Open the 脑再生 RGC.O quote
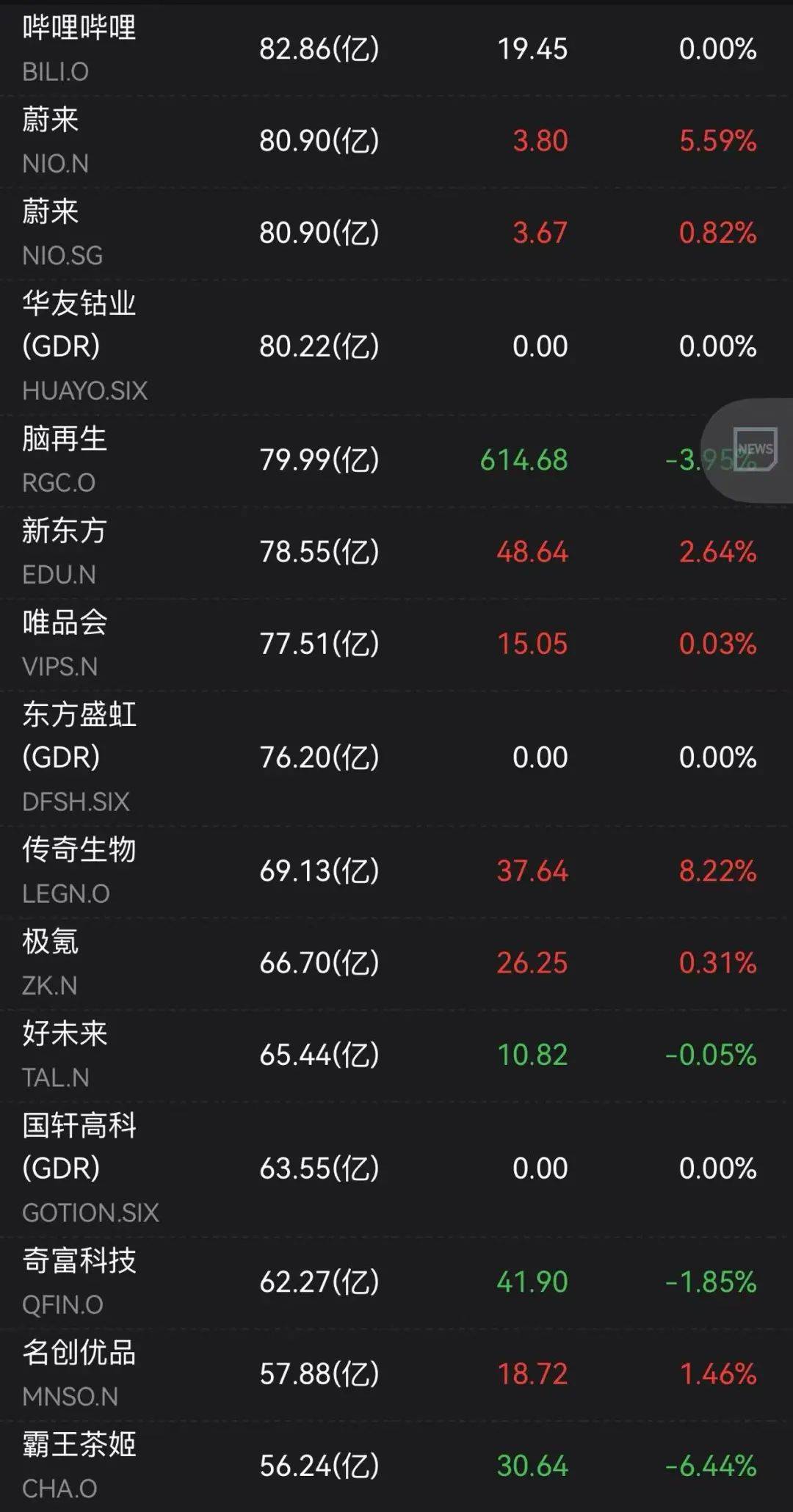The width and height of the screenshot is (793, 1512). 396,460
